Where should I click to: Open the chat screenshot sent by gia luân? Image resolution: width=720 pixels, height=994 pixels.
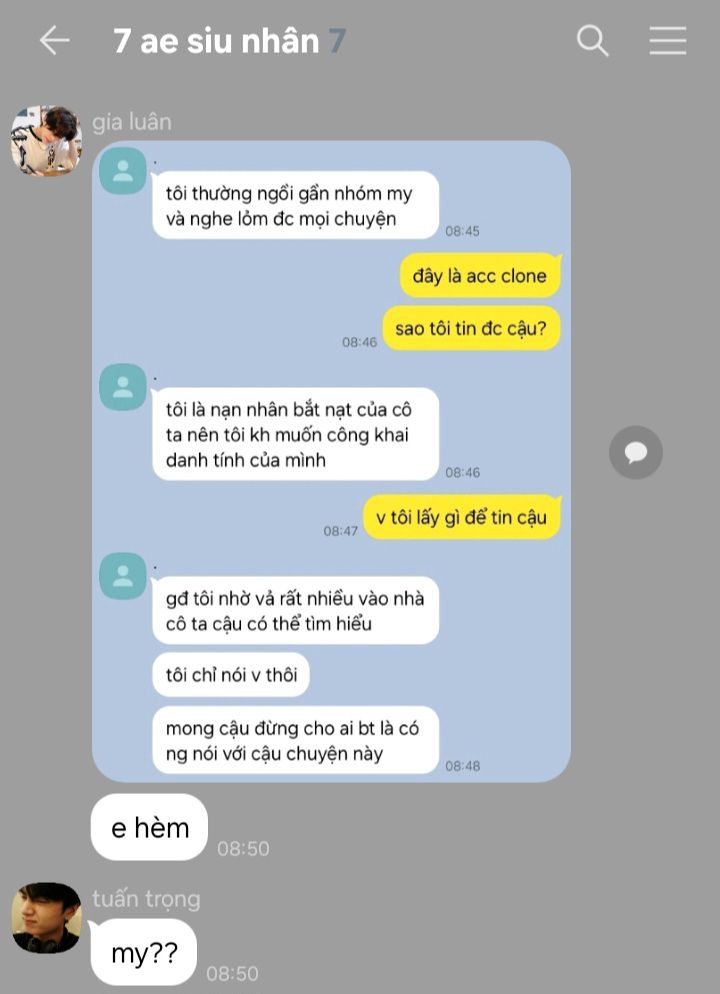(x=331, y=461)
